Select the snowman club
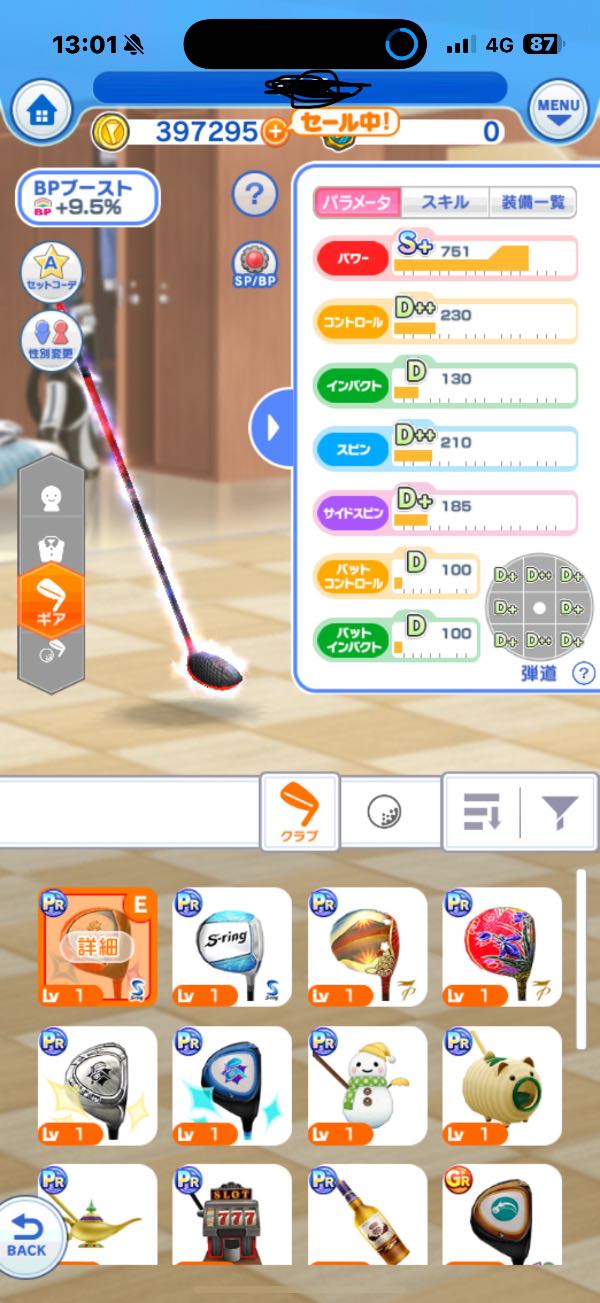This screenshot has width=600, height=1303. point(366,1085)
